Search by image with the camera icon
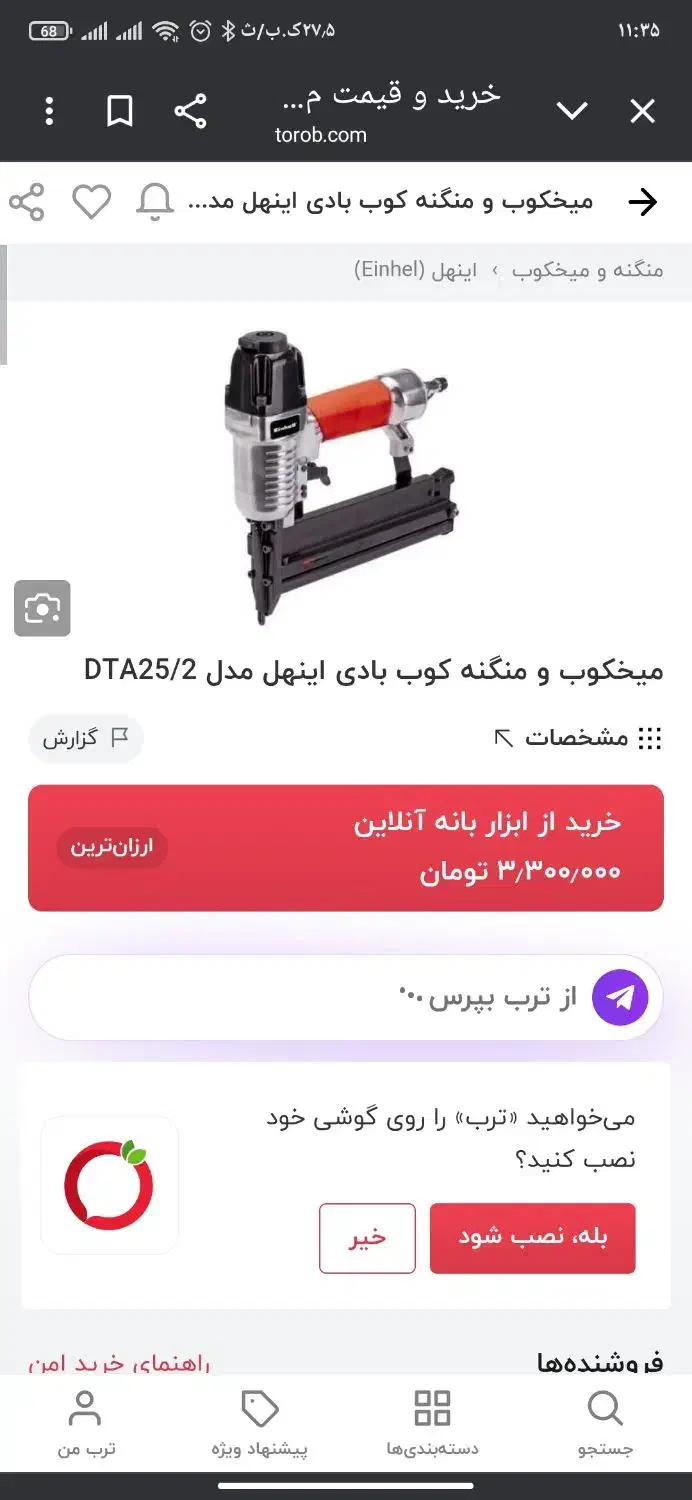Screen dimensions: 692x1500 42,608
